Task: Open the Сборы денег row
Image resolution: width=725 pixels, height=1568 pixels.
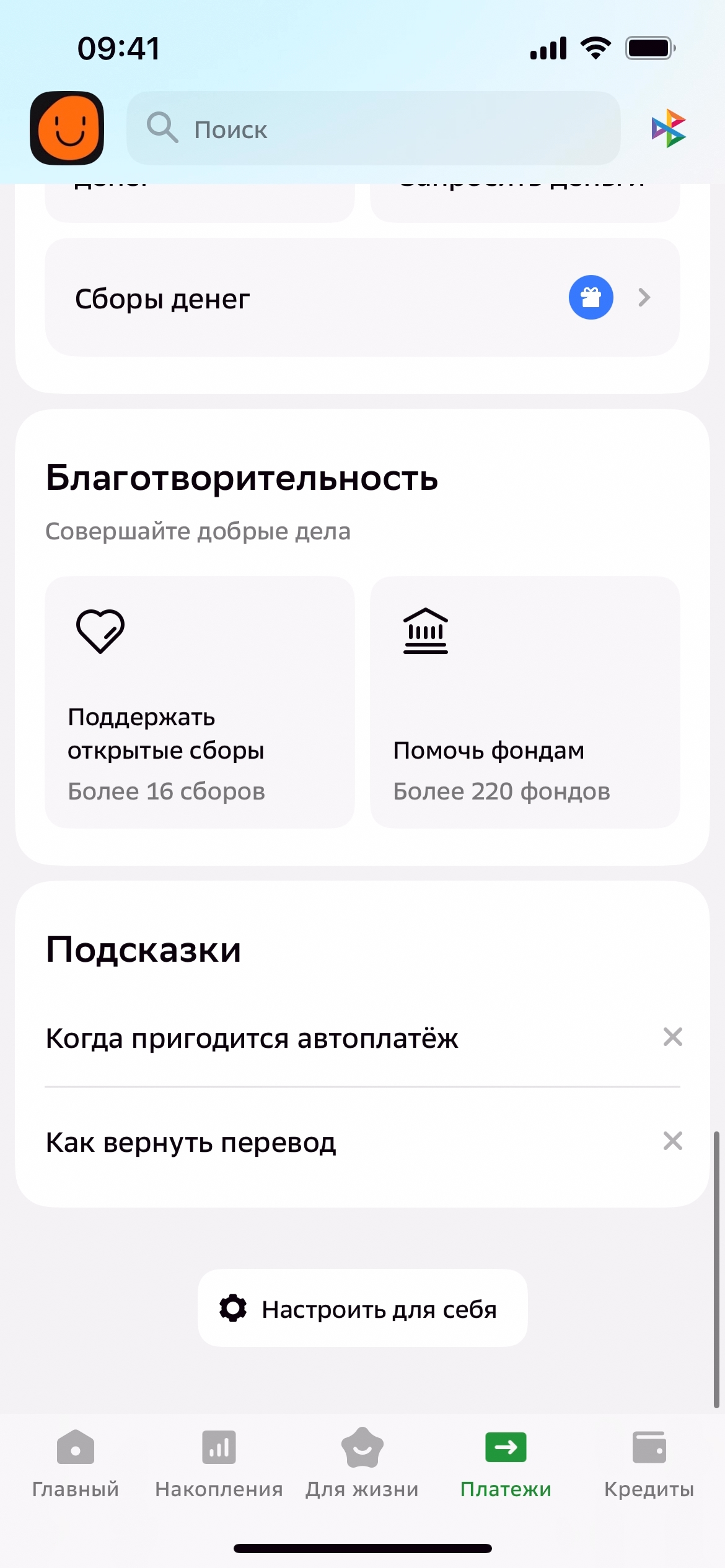Action: point(362,298)
